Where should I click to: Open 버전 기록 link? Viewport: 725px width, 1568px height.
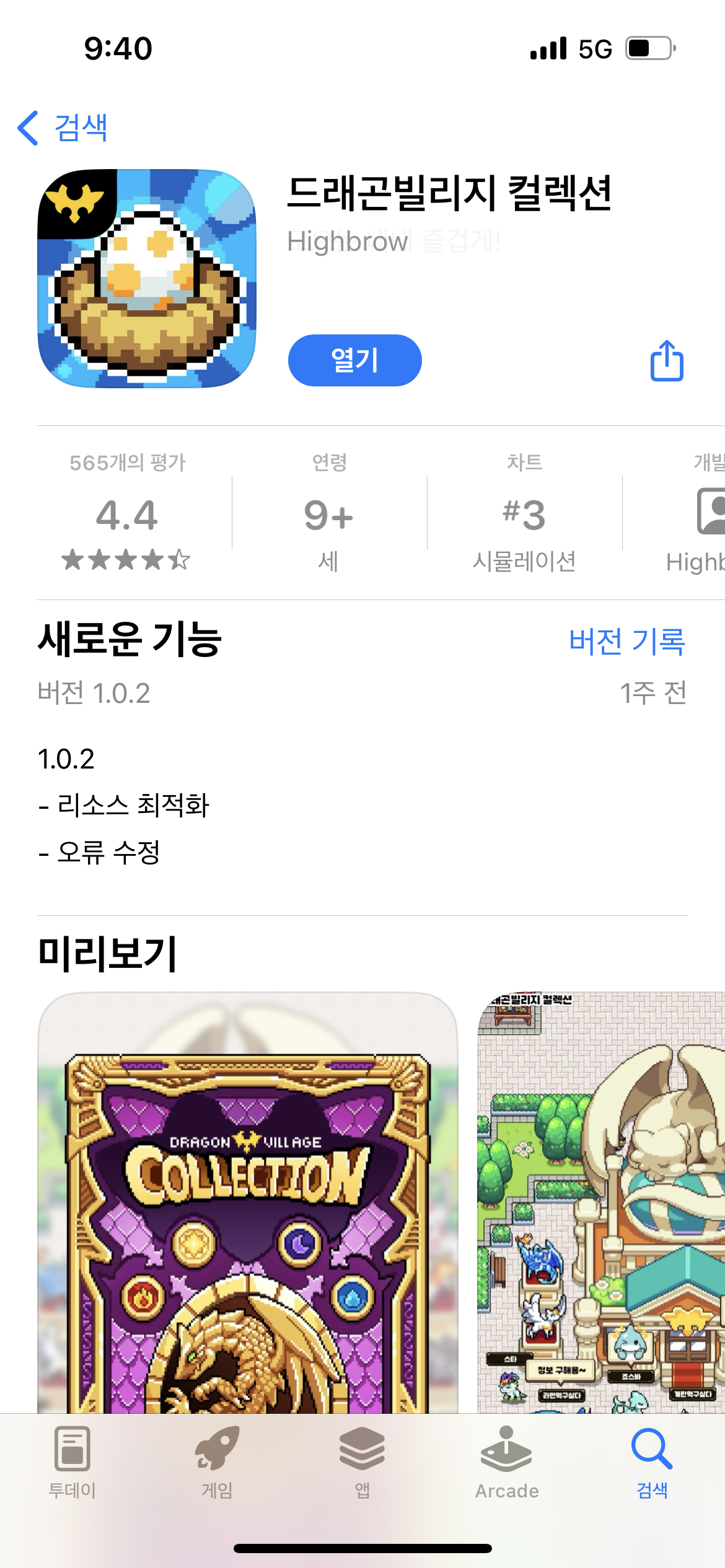[627, 641]
